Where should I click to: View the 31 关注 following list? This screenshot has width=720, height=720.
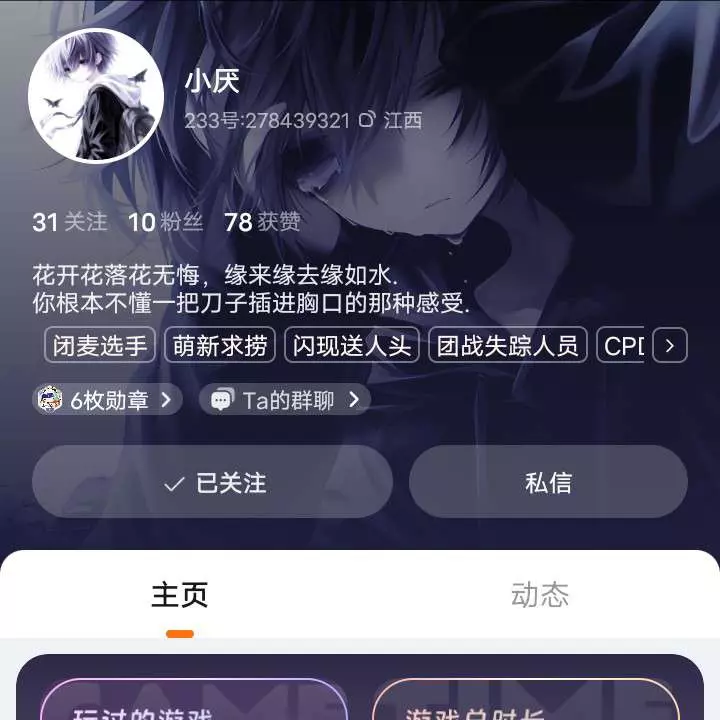coord(69,222)
